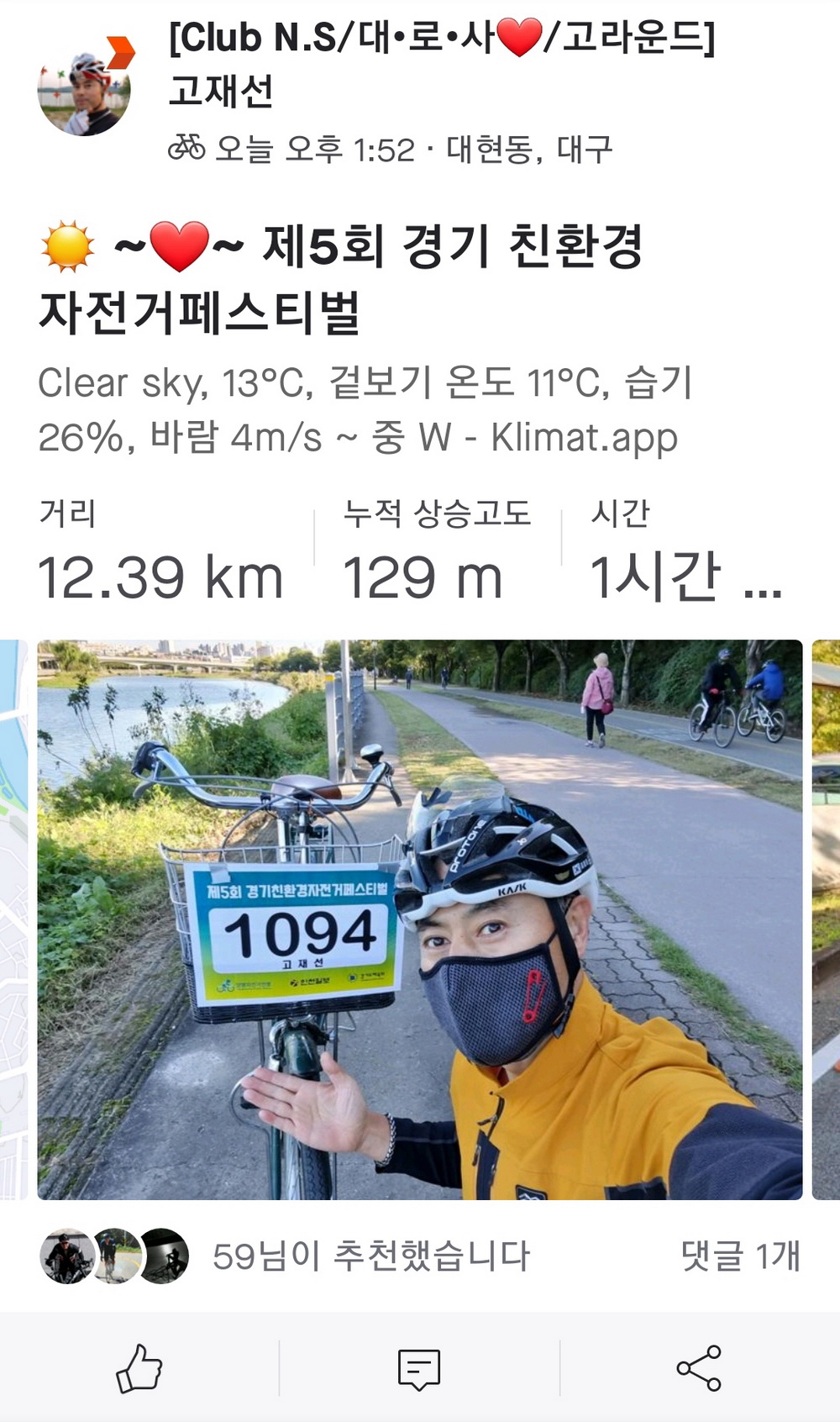Open the 댓글 1개 comments
This screenshot has height=1422, width=840.
coord(739,1256)
